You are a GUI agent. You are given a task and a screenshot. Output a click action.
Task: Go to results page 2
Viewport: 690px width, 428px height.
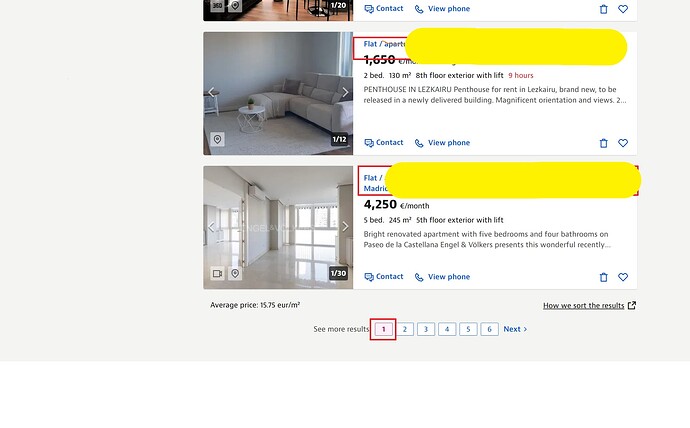pyautogui.click(x=404, y=329)
